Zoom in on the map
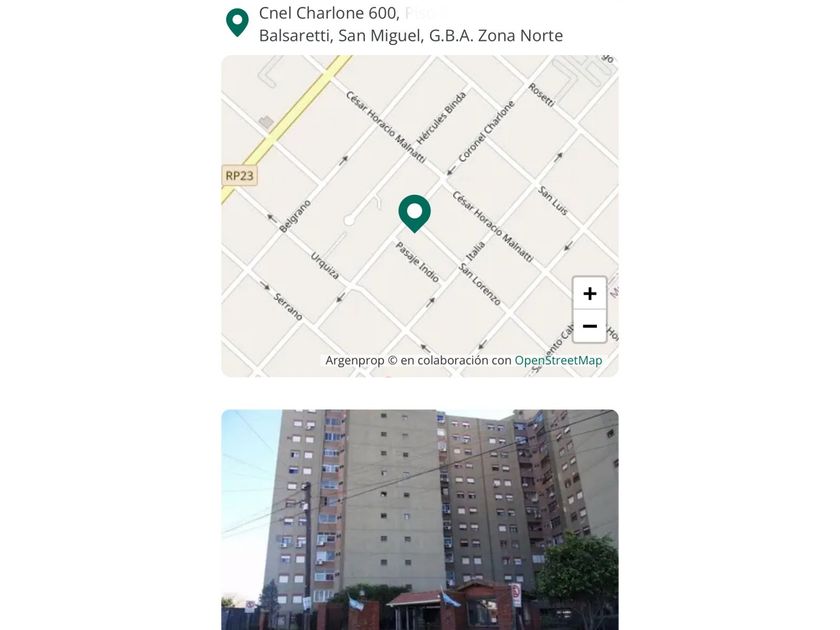The image size is (840, 630). (x=589, y=293)
